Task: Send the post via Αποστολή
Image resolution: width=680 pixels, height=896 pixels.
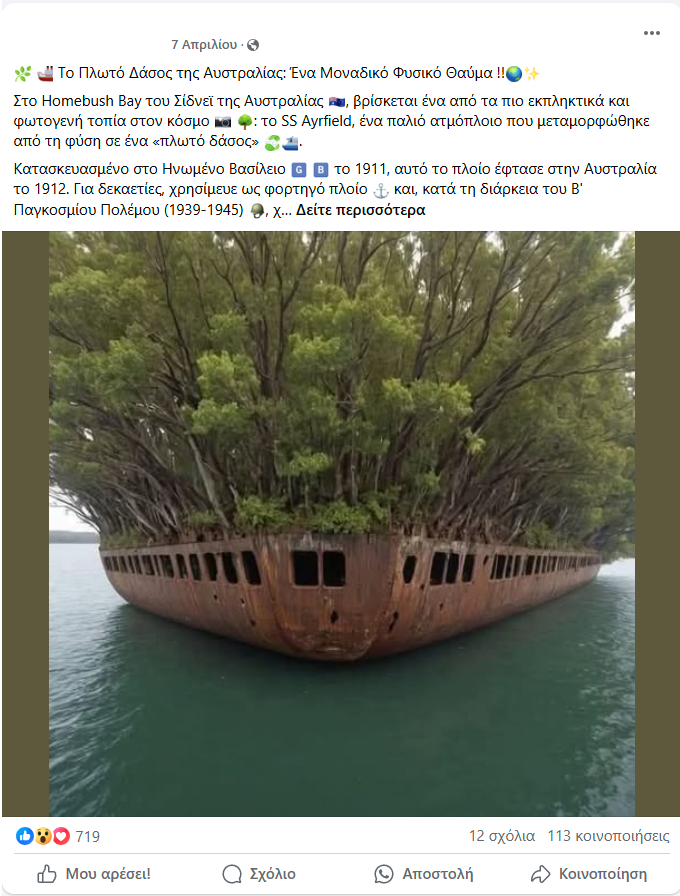Action: (424, 873)
